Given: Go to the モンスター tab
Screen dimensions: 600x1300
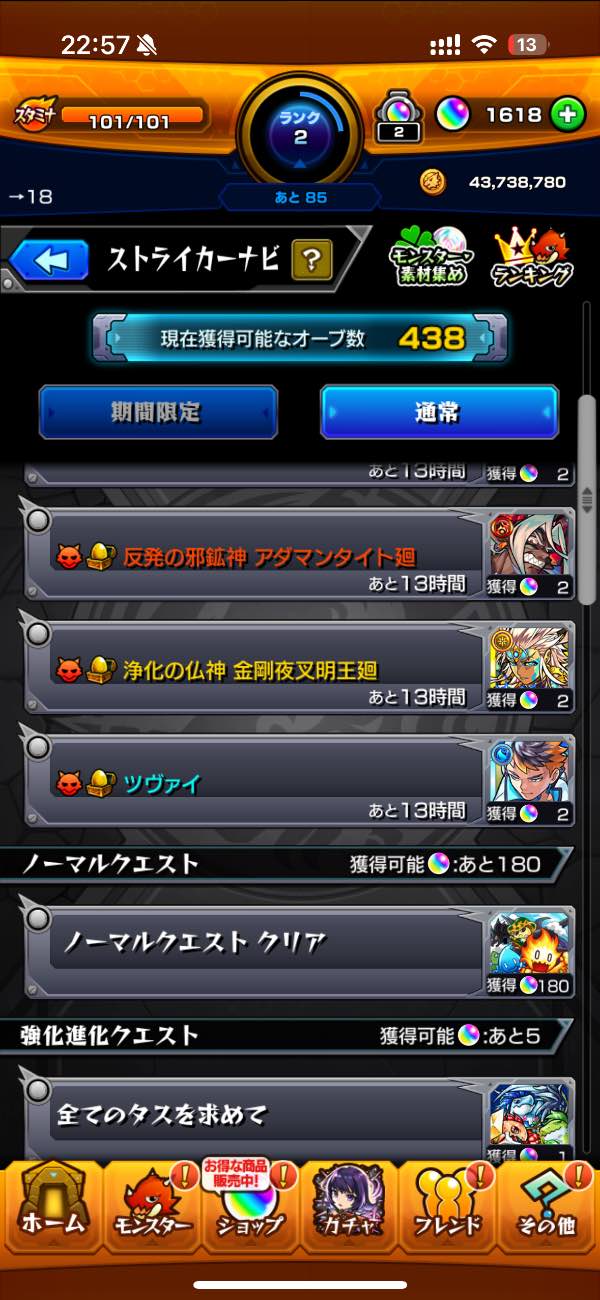Looking at the screenshot, I should pyautogui.click(x=152, y=1203).
